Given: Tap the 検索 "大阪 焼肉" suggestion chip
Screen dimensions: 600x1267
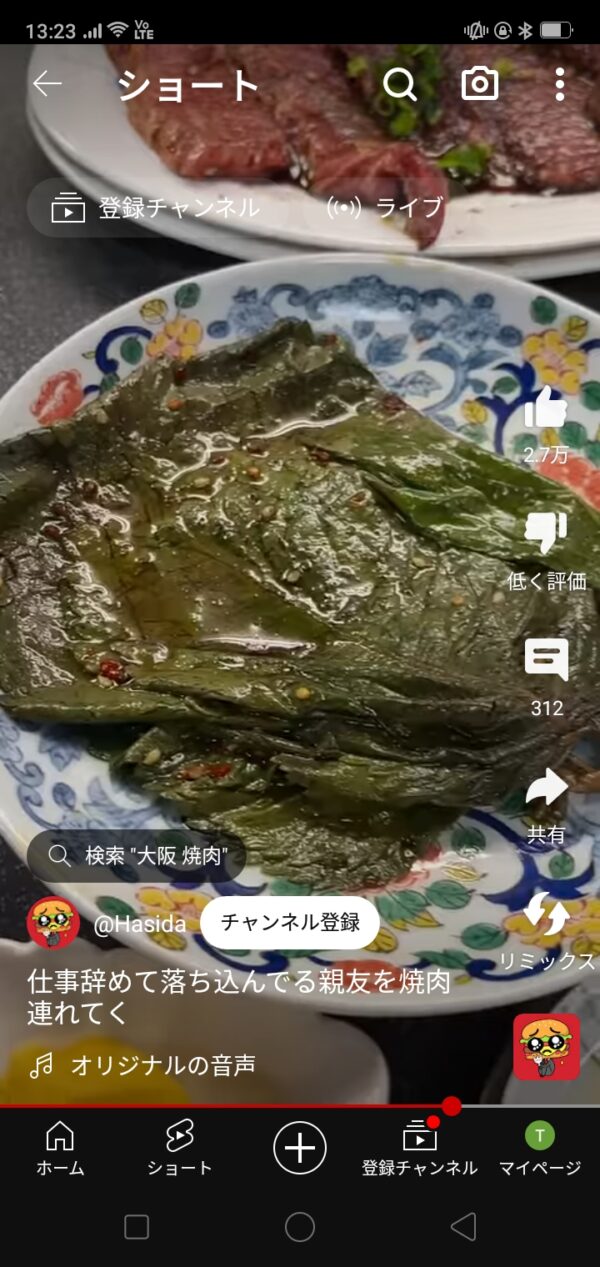Looking at the screenshot, I should 140,856.
